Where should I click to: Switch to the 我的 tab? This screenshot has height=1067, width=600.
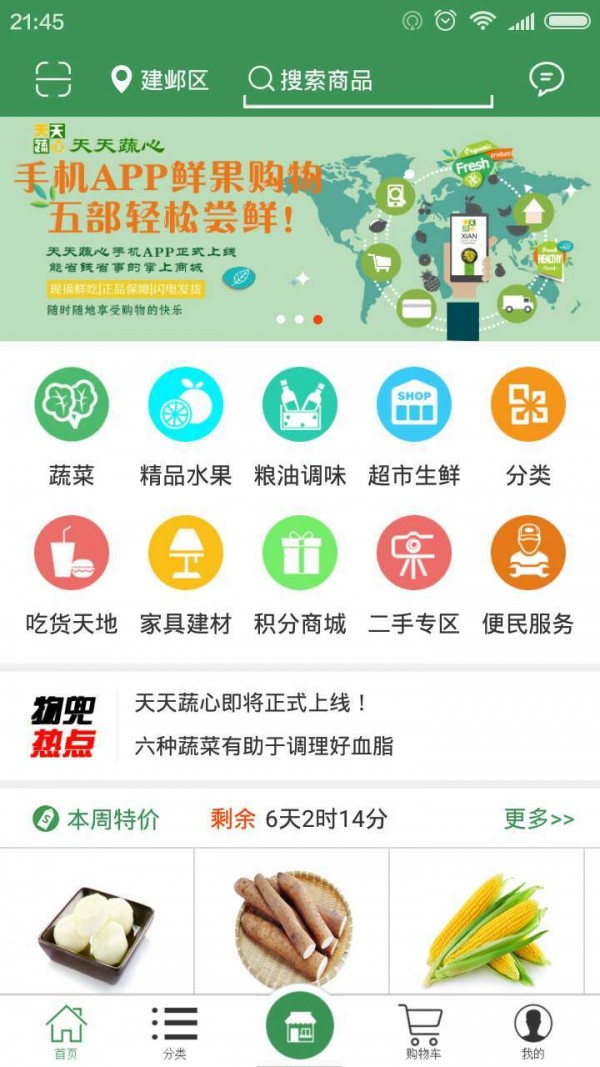pyautogui.click(x=533, y=1031)
